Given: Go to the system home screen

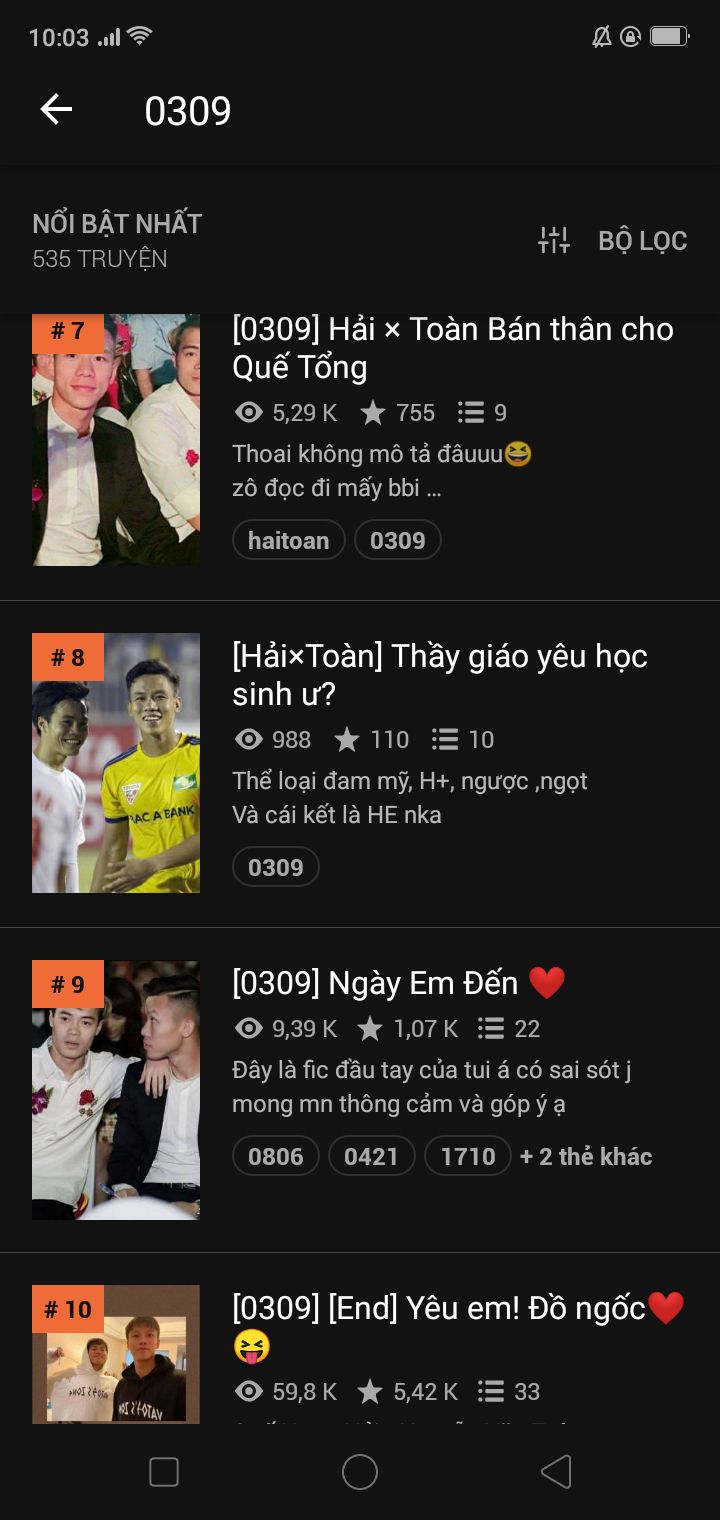Looking at the screenshot, I should 360,1472.
